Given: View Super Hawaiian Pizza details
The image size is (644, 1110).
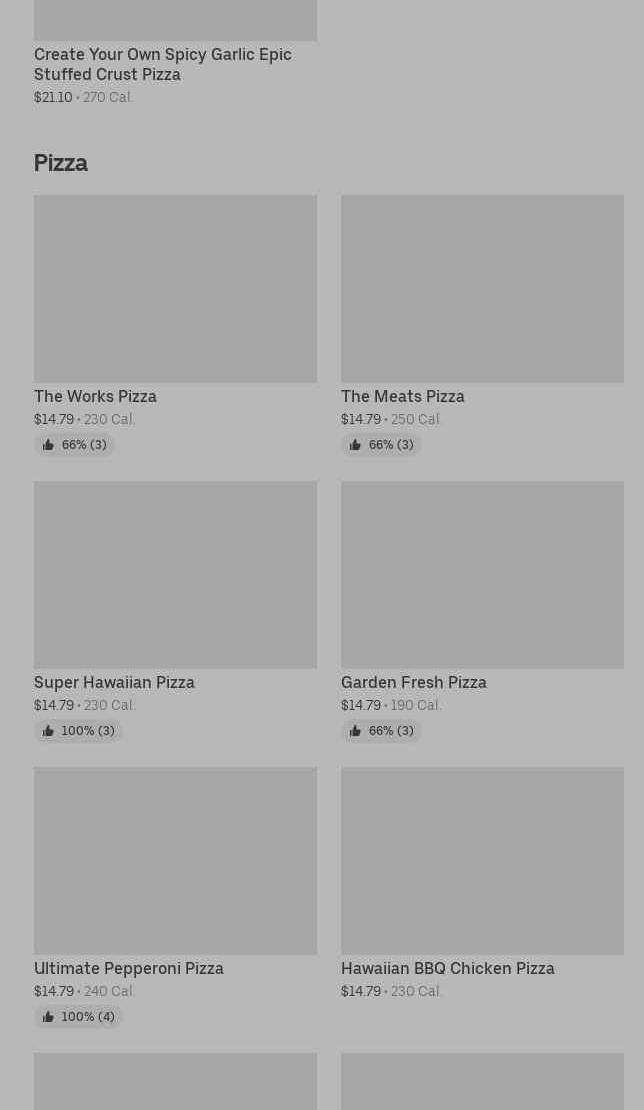Looking at the screenshot, I should coord(175,576).
